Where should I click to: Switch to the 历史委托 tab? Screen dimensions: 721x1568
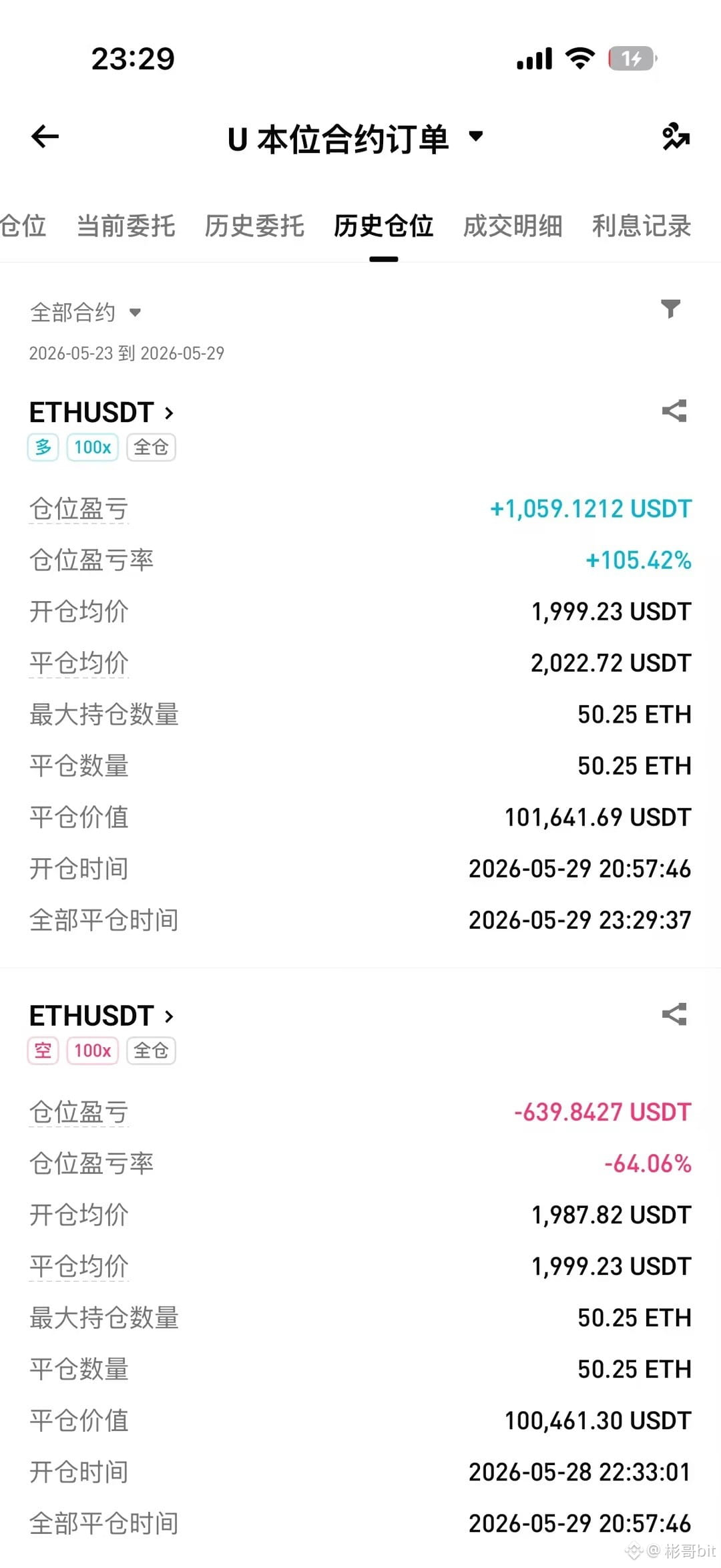click(254, 226)
